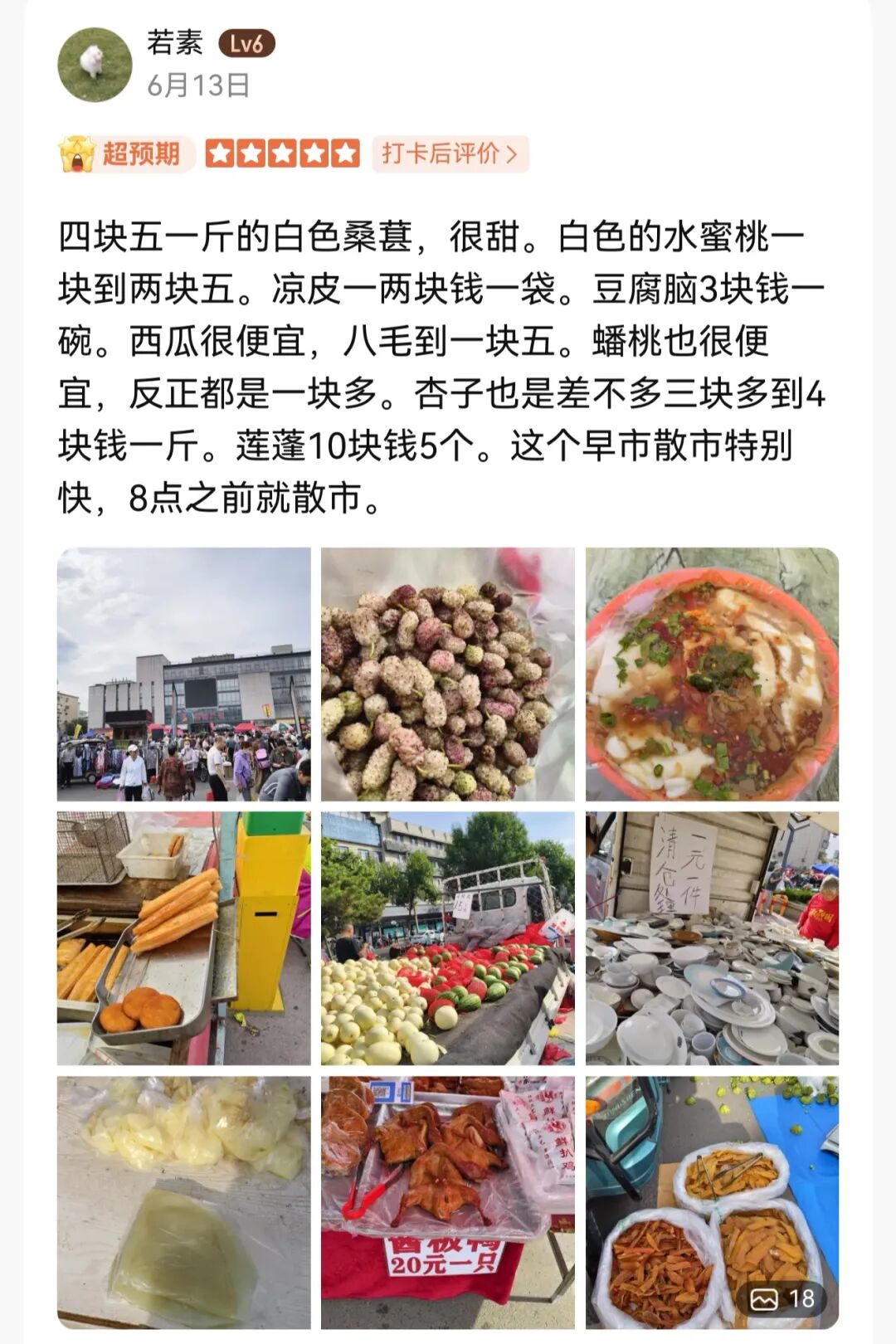Open the bagged cold noodles photo
This screenshot has width=896, height=1344.
click(183, 1203)
